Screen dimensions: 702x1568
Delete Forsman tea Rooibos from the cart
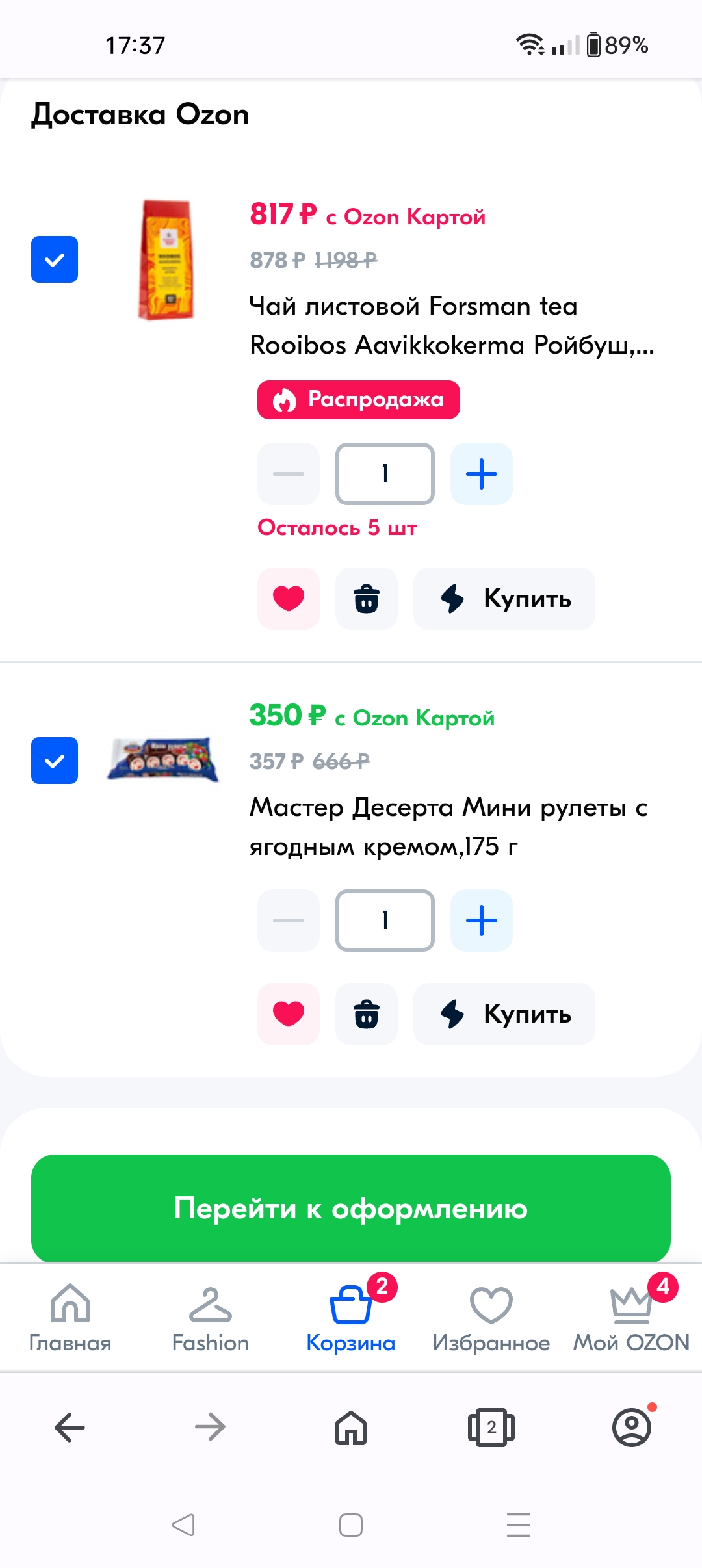pos(367,599)
